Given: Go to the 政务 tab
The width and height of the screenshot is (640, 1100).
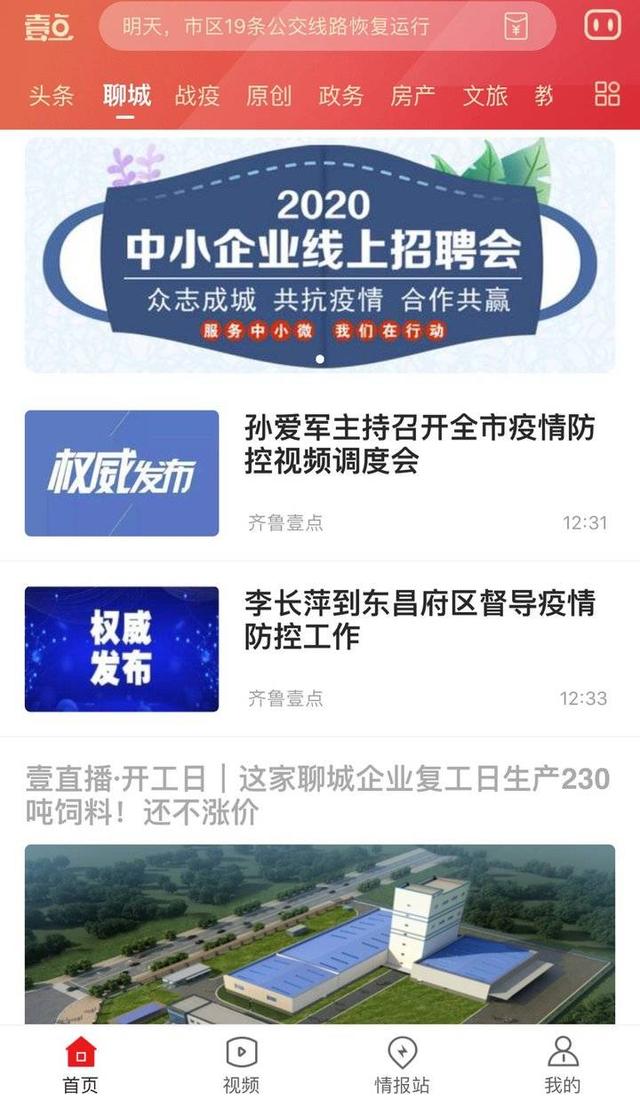Looking at the screenshot, I should pyautogui.click(x=341, y=96).
